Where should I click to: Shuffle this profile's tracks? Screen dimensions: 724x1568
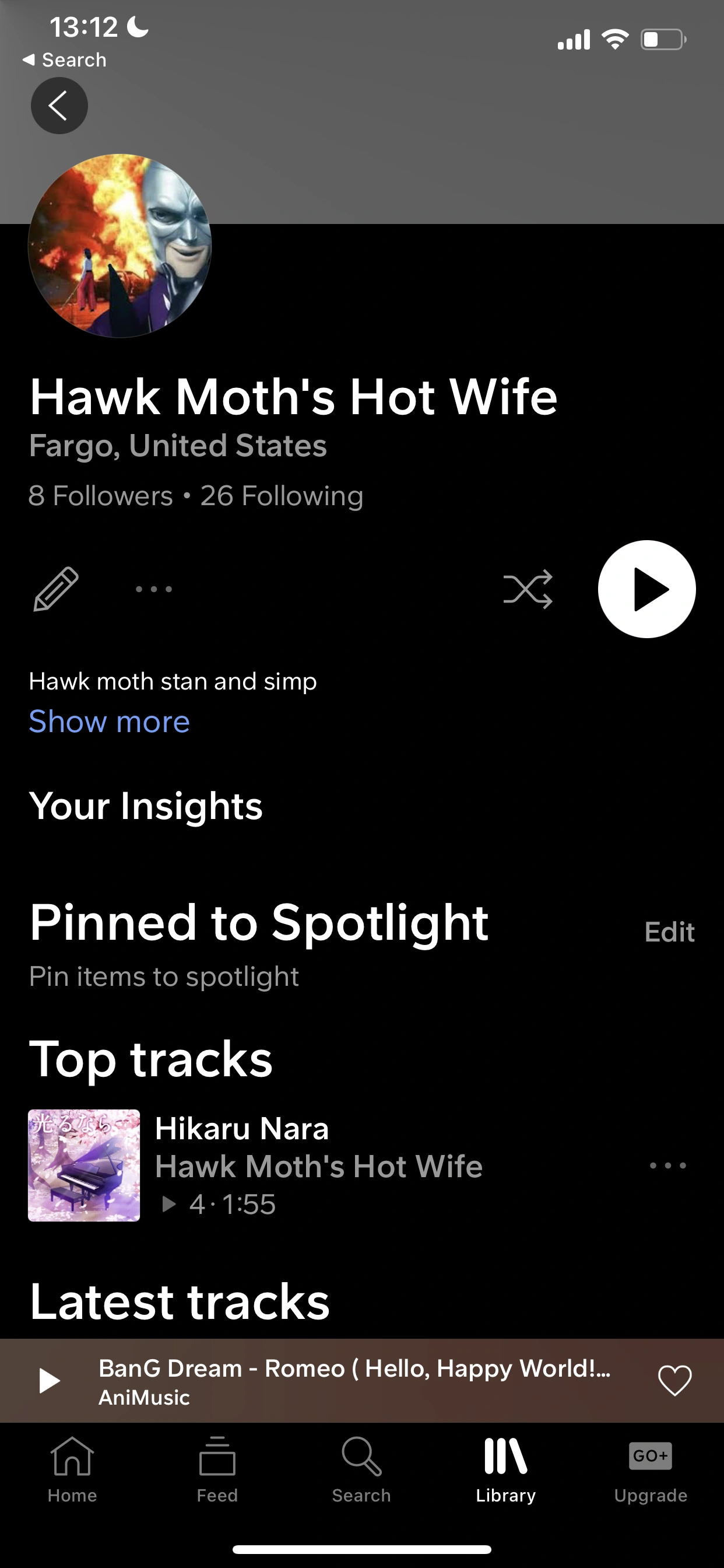coord(528,589)
